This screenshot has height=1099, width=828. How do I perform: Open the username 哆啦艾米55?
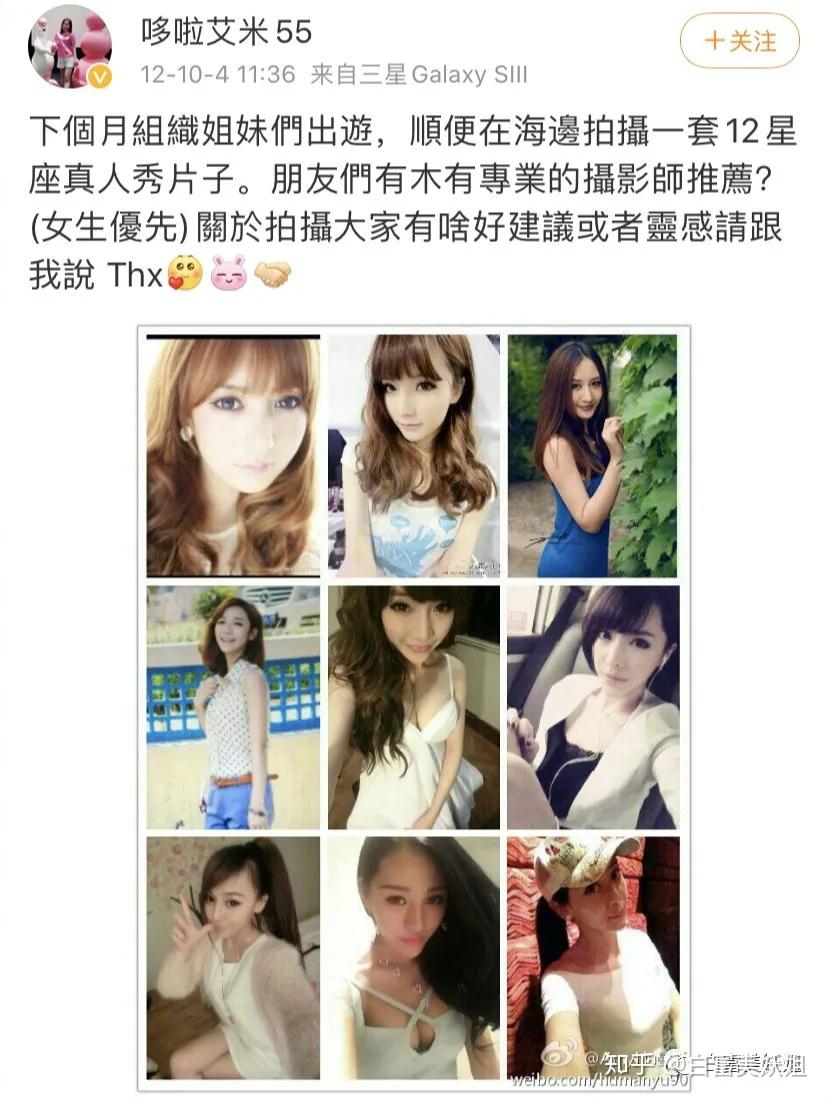pos(226,32)
